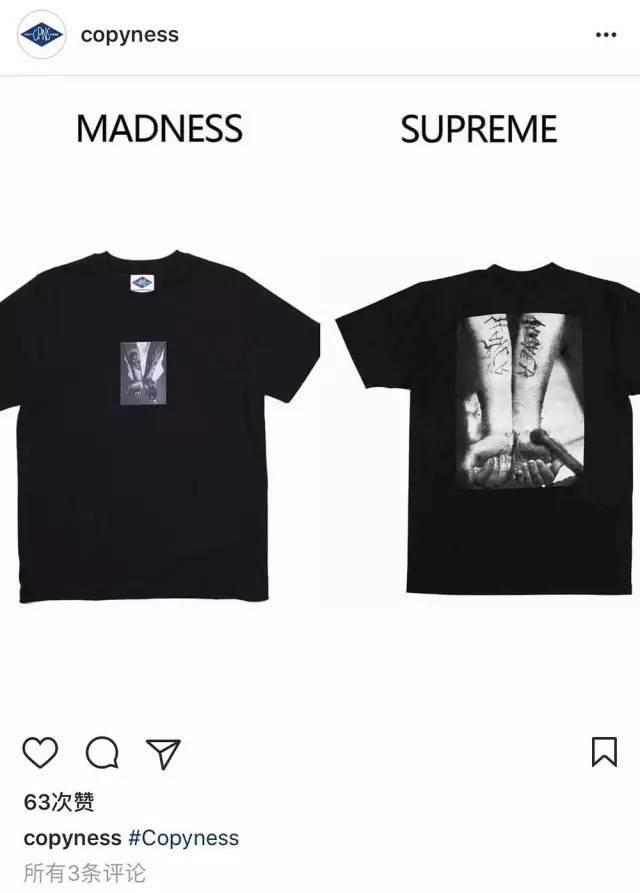Image resolution: width=640 pixels, height=893 pixels.
Task: Open the copyness profile avatar
Action: click(40, 36)
